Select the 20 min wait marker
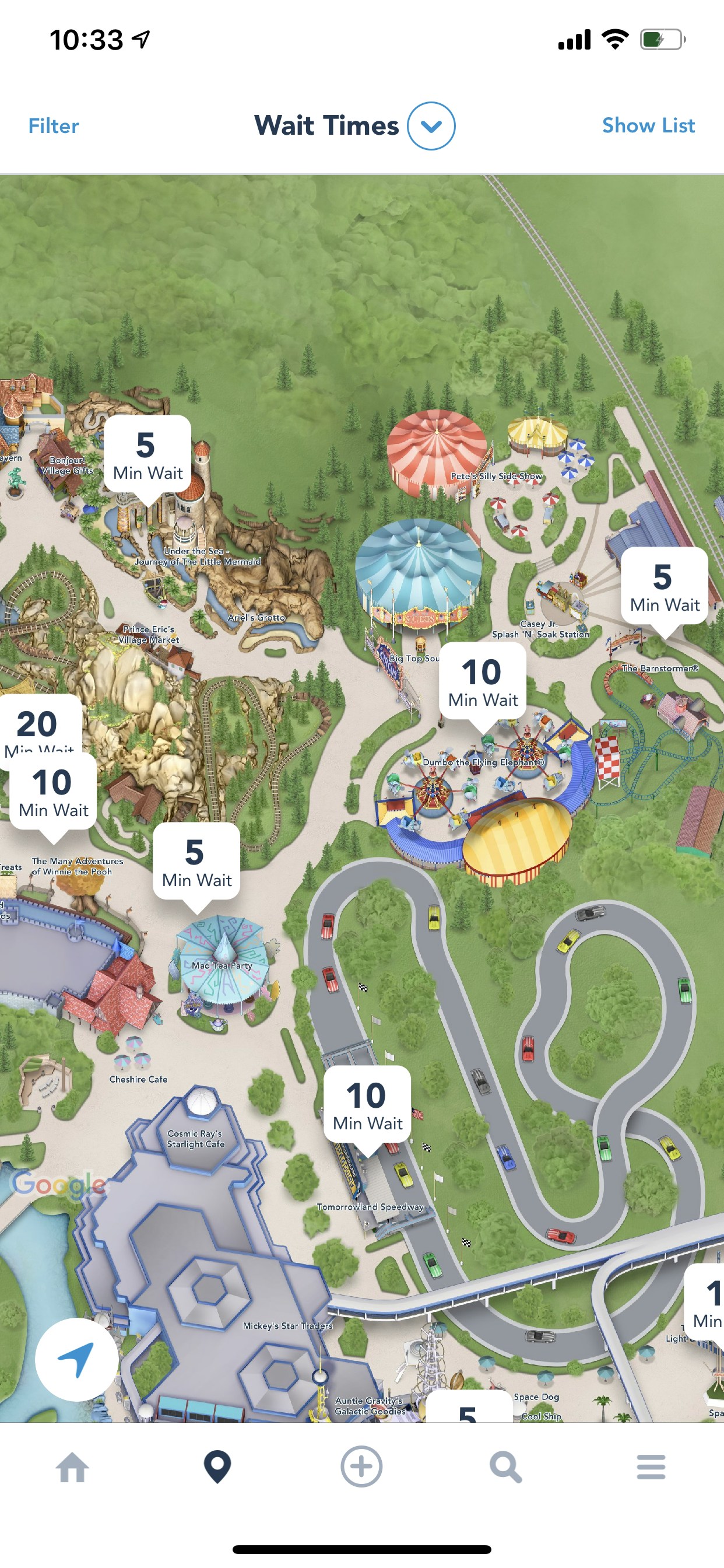724x1568 pixels. [x=40, y=726]
